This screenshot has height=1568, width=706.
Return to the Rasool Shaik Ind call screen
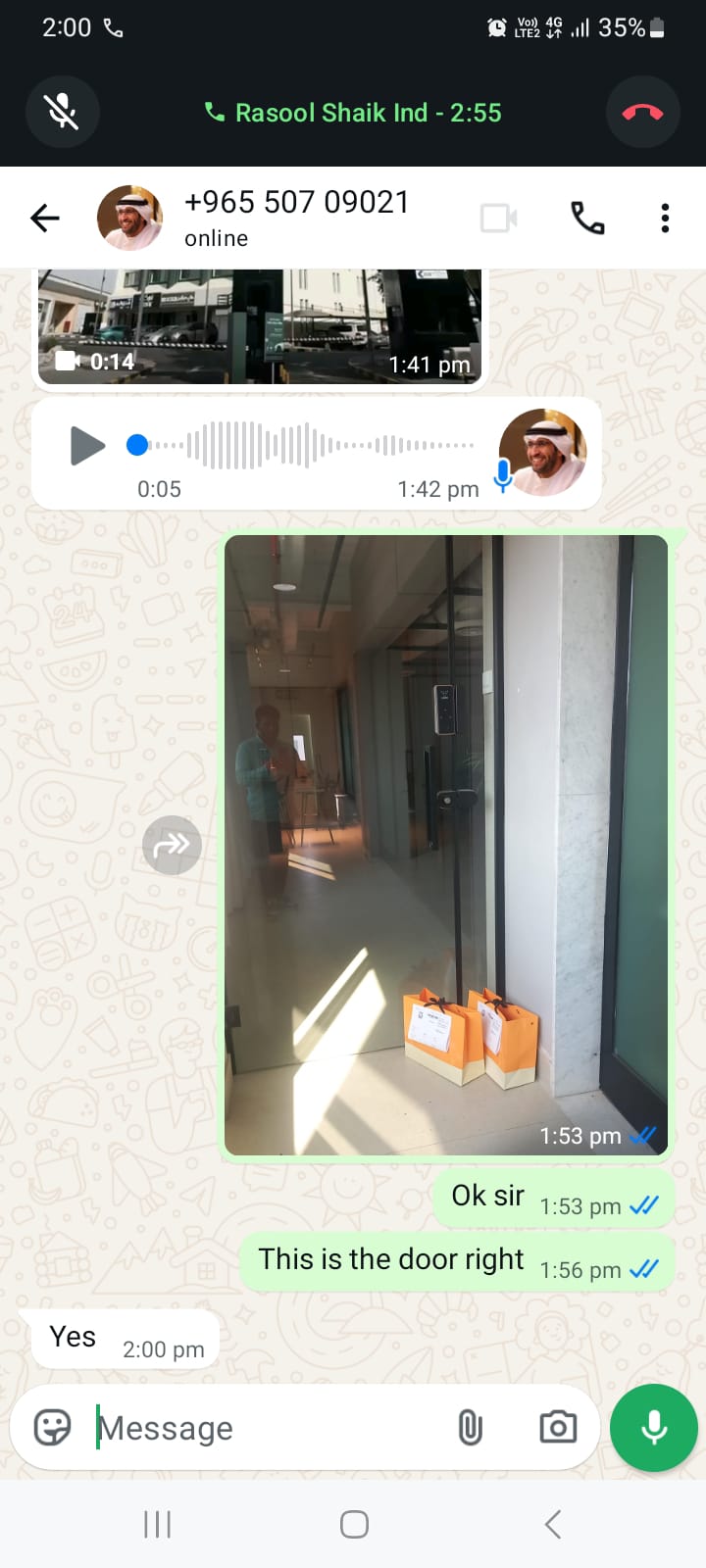[353, 113]
